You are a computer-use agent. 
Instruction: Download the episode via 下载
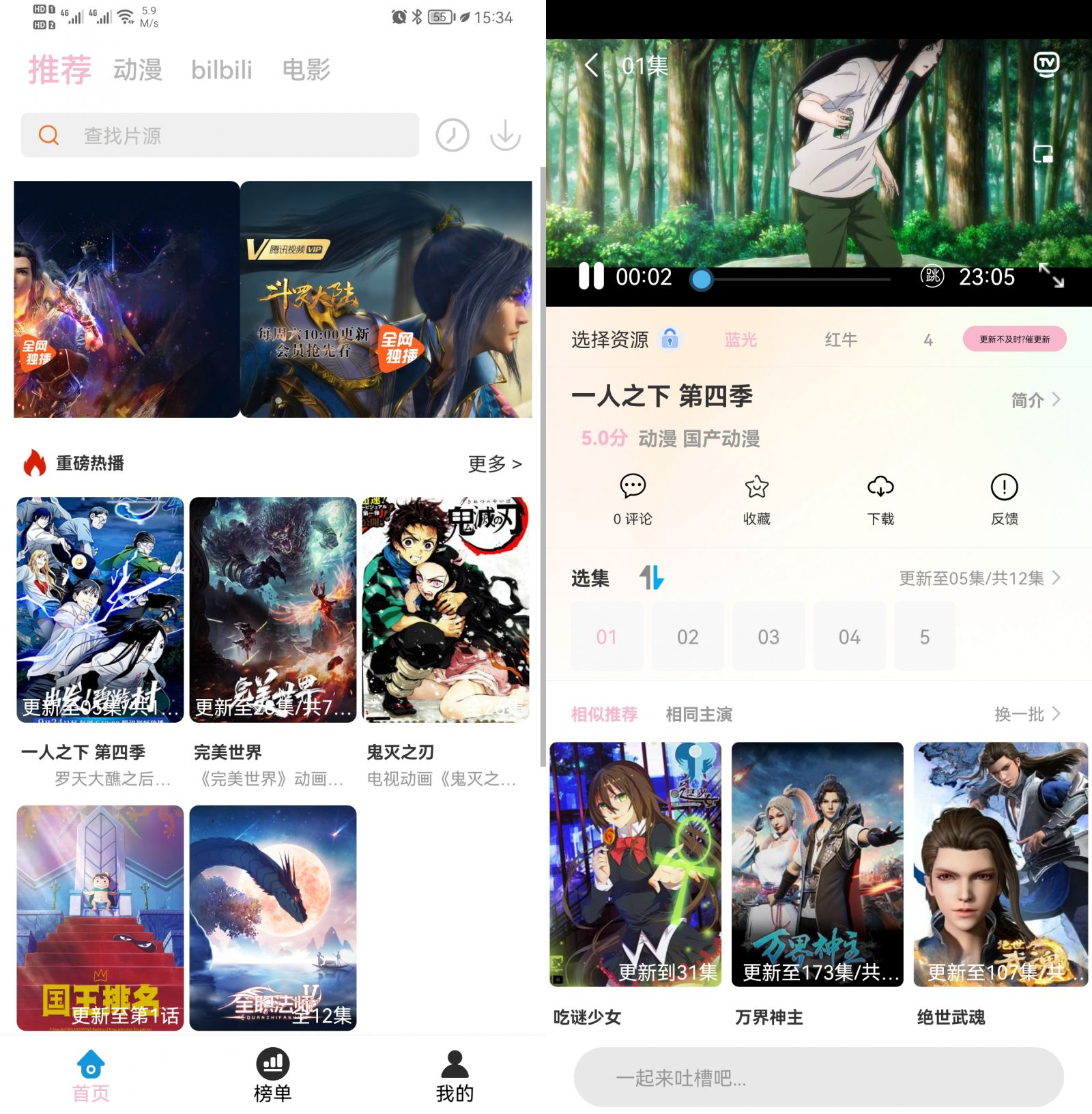point(880,499)
